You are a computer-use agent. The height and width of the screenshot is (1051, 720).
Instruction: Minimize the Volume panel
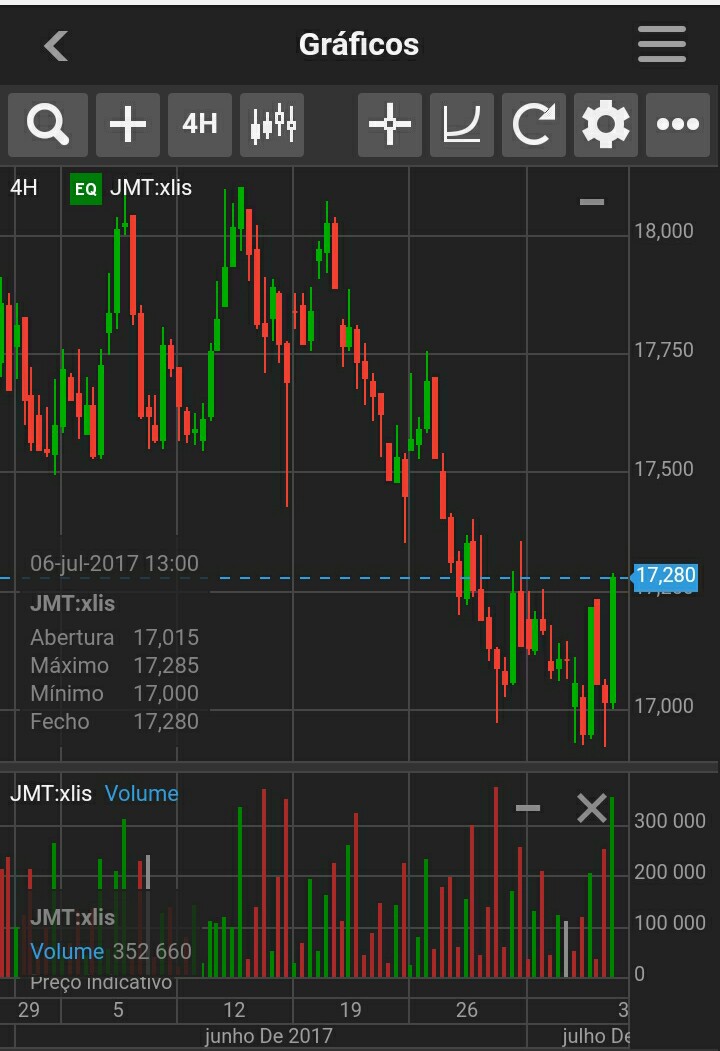tap(528, 808)
